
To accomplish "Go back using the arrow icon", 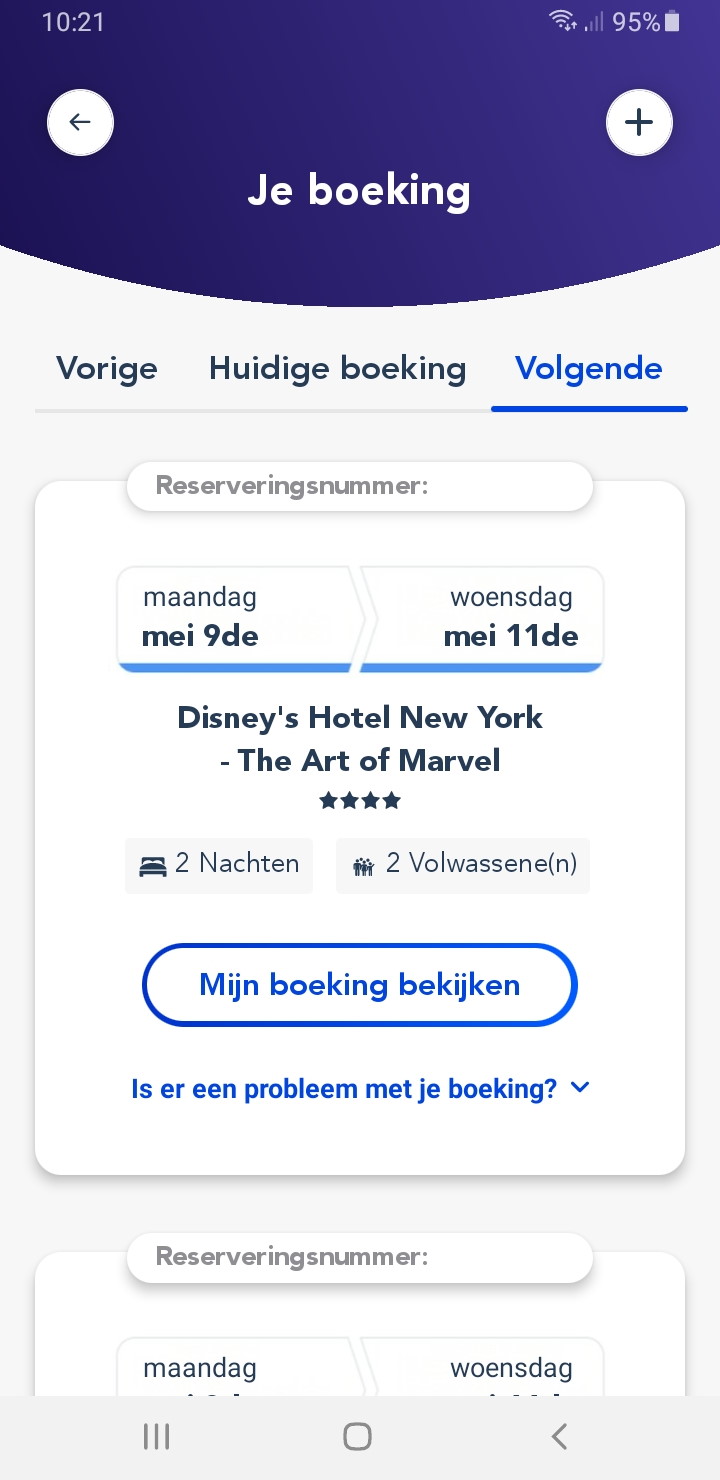I will 80,122.
